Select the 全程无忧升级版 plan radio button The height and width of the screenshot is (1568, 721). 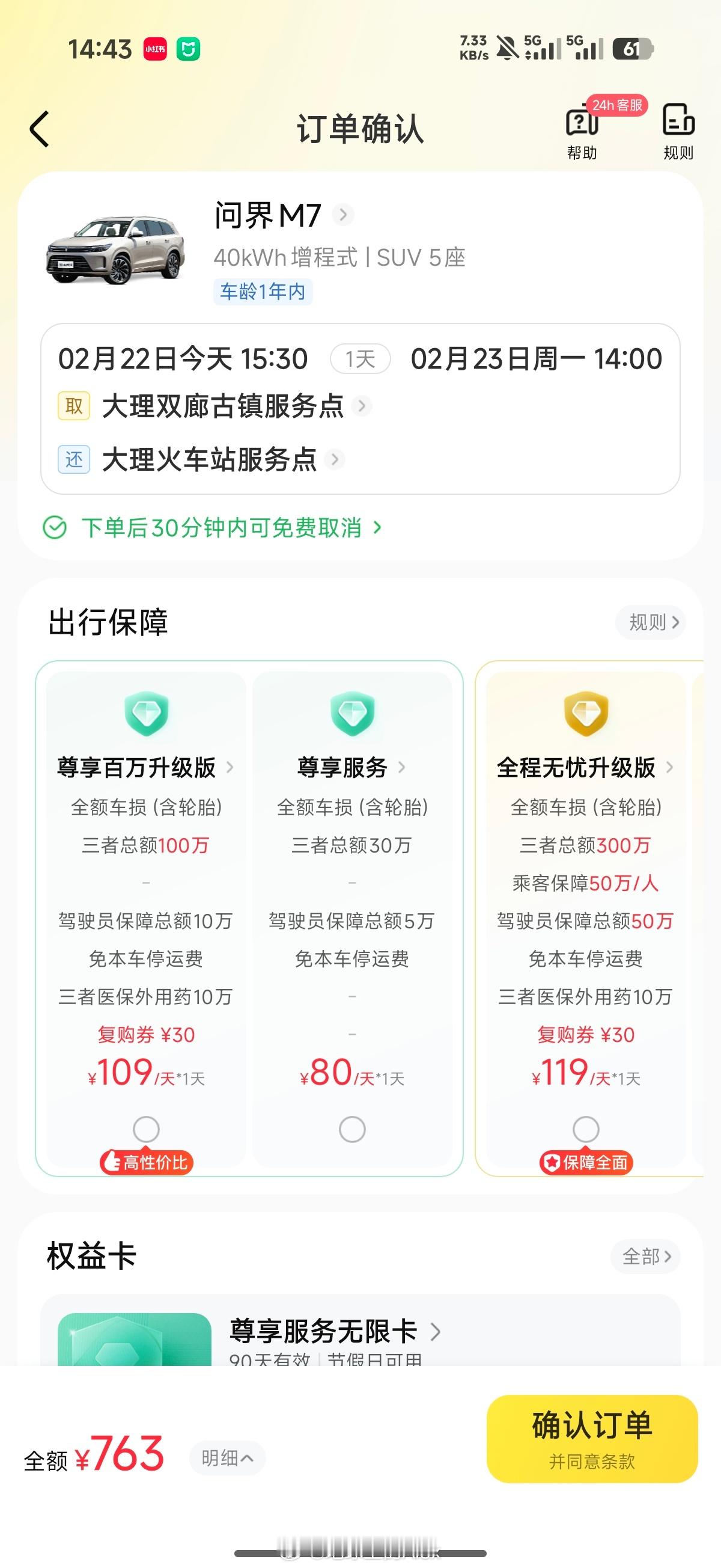point(585,1129)
